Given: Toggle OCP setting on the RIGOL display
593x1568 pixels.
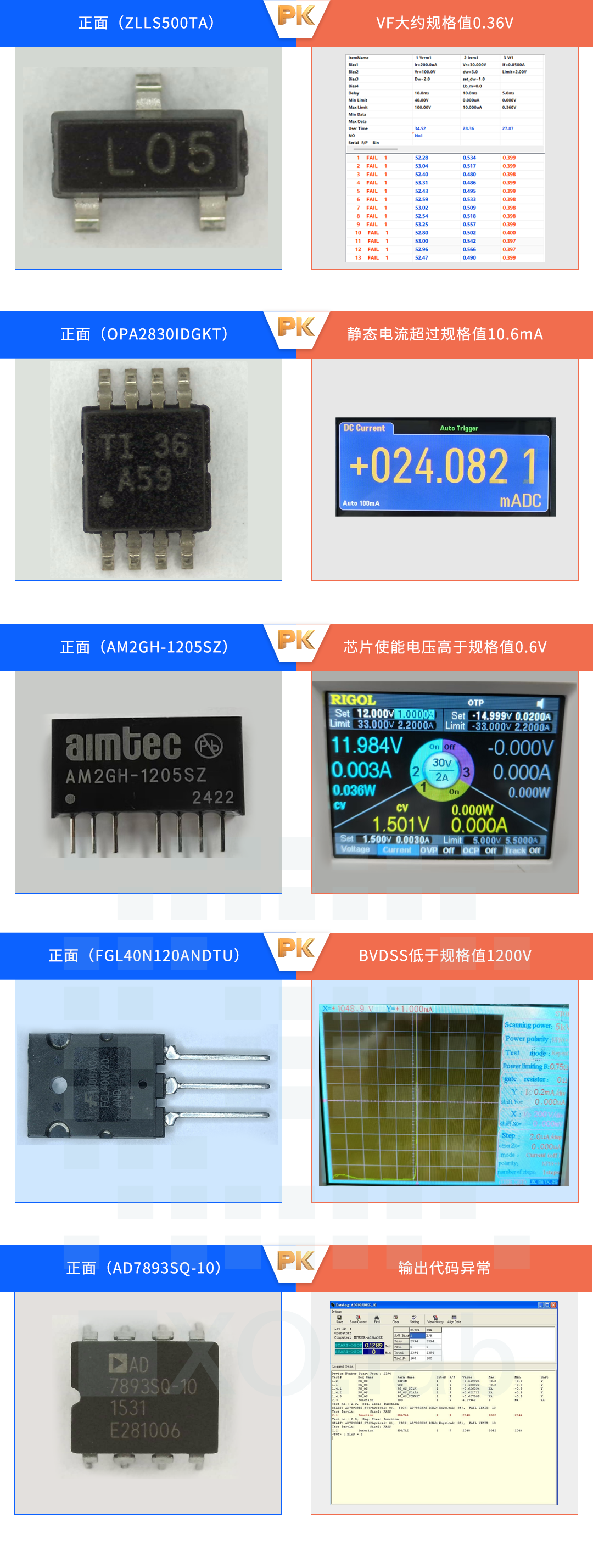Looking at the screenshot, I should pos(490,852).
